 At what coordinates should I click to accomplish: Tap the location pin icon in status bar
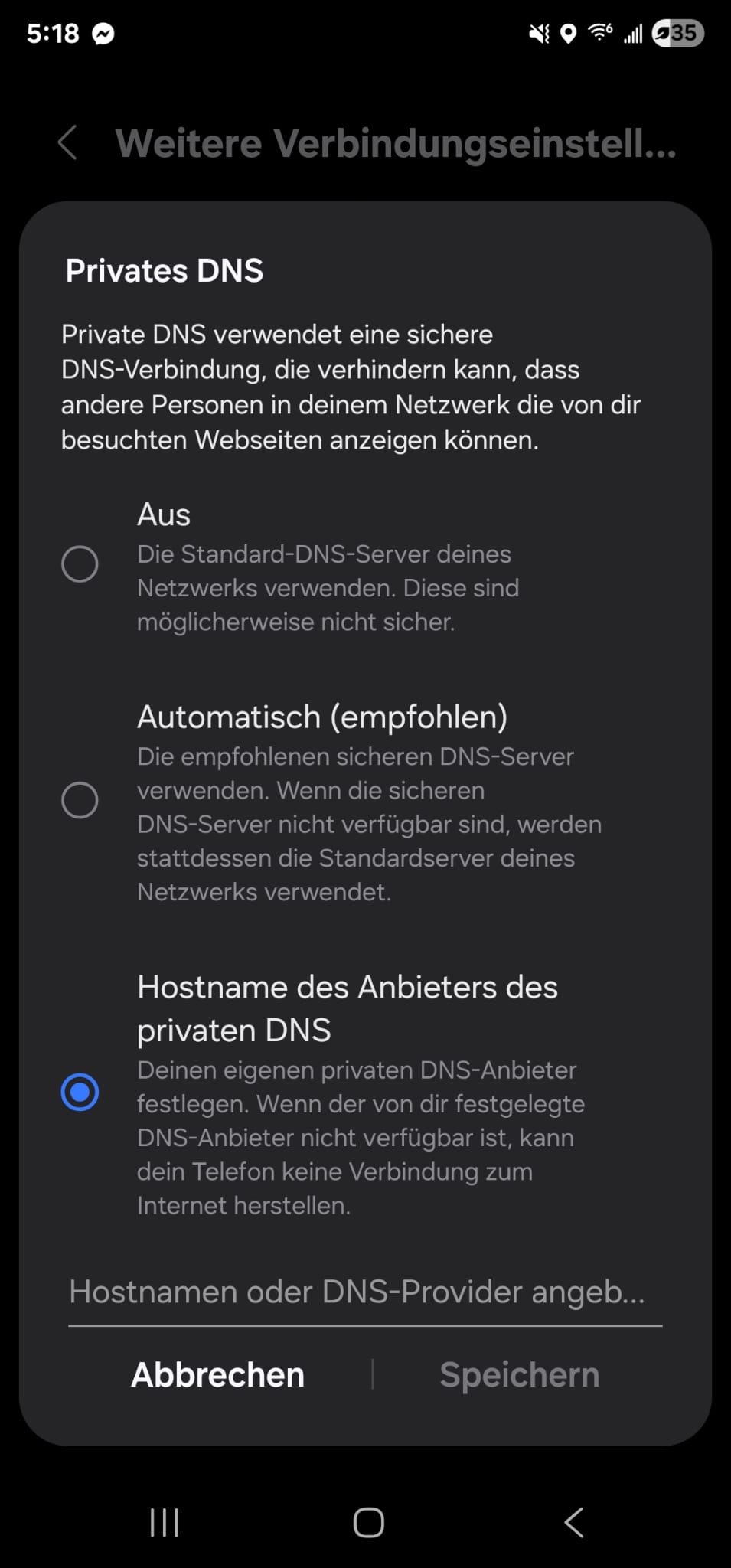click(568, 33)
